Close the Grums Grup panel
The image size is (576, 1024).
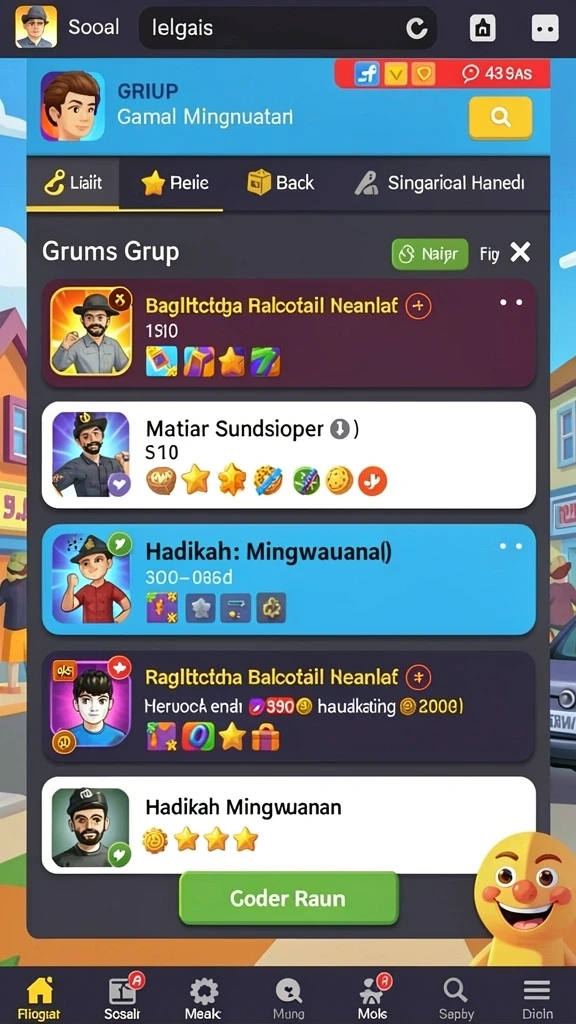click(520, 252)
